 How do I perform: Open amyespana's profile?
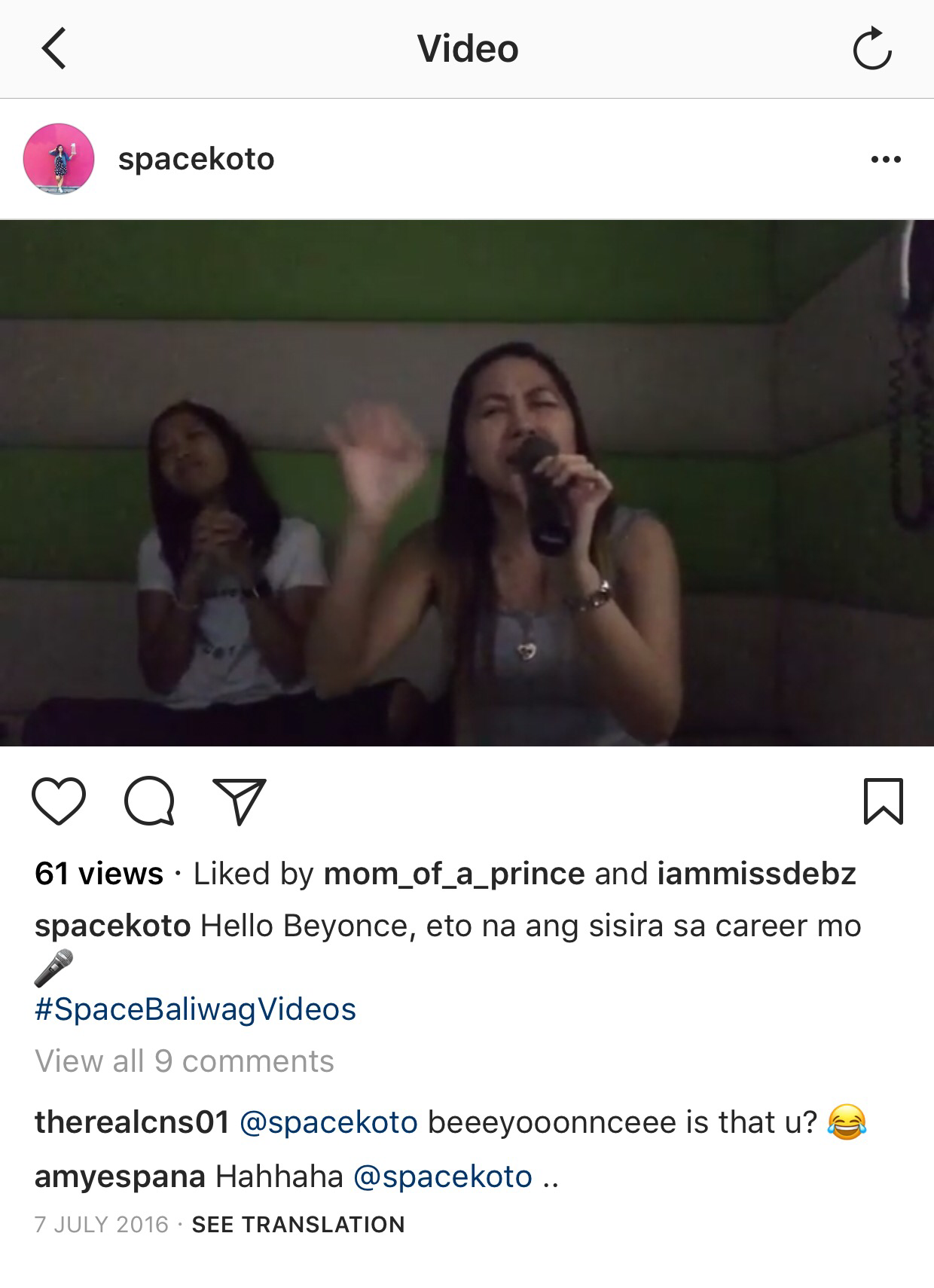point(120,1176)
